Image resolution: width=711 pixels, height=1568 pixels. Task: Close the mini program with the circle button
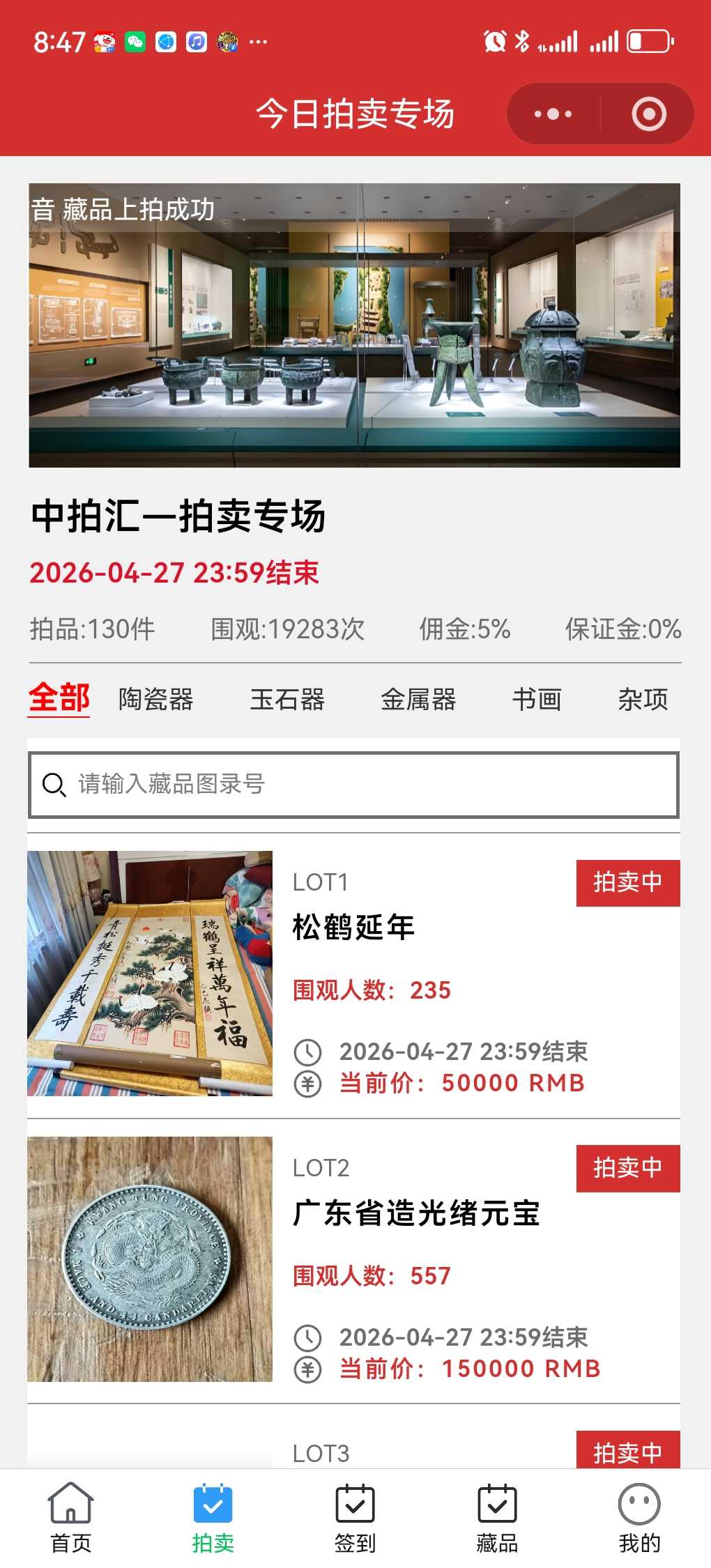tap(648, 114)
